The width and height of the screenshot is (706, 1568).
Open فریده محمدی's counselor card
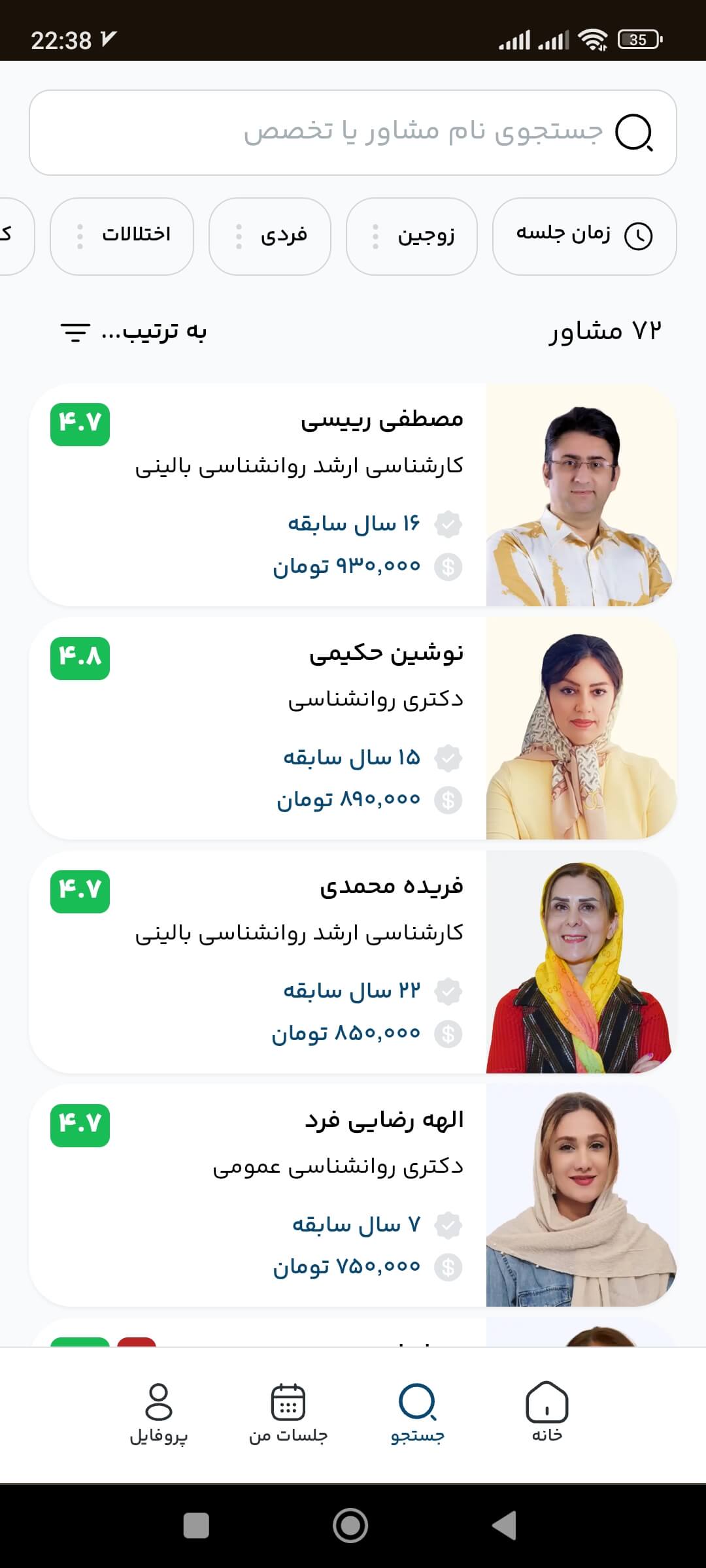click(x=353, y=961)
